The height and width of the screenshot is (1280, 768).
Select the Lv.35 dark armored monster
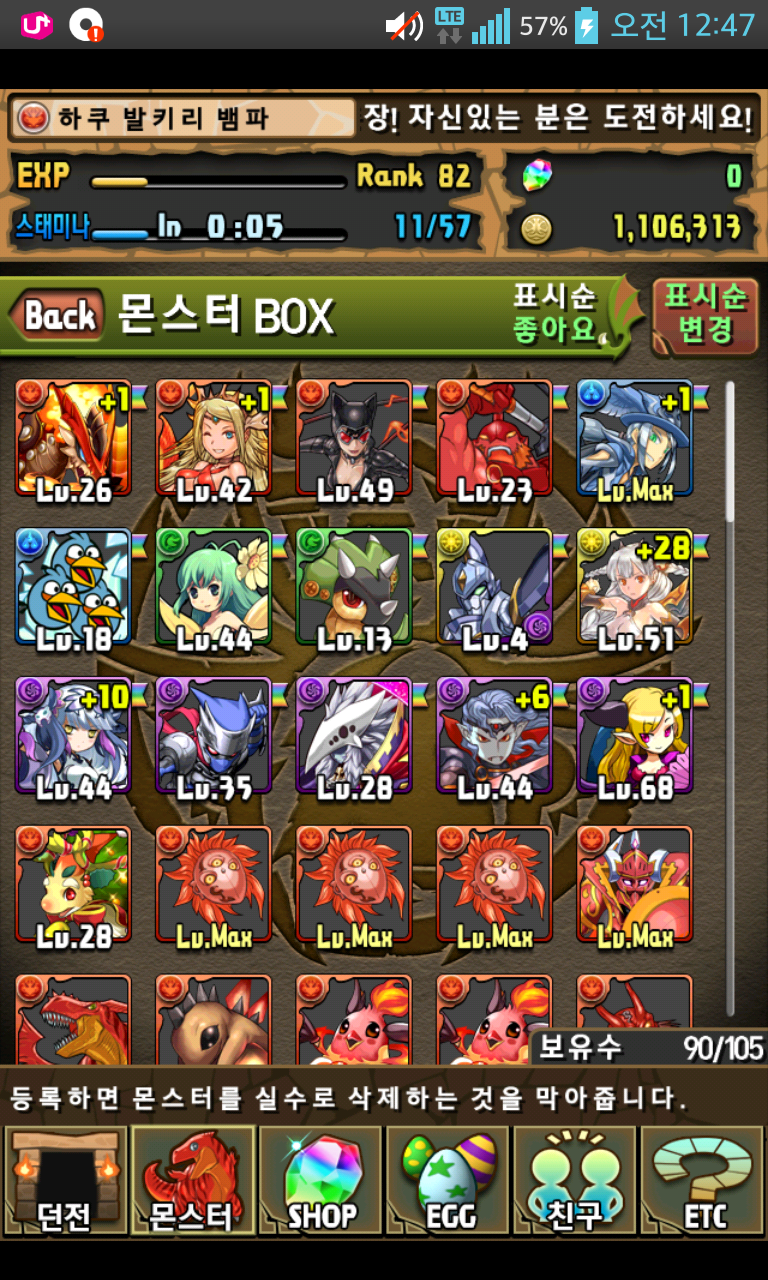213,735
